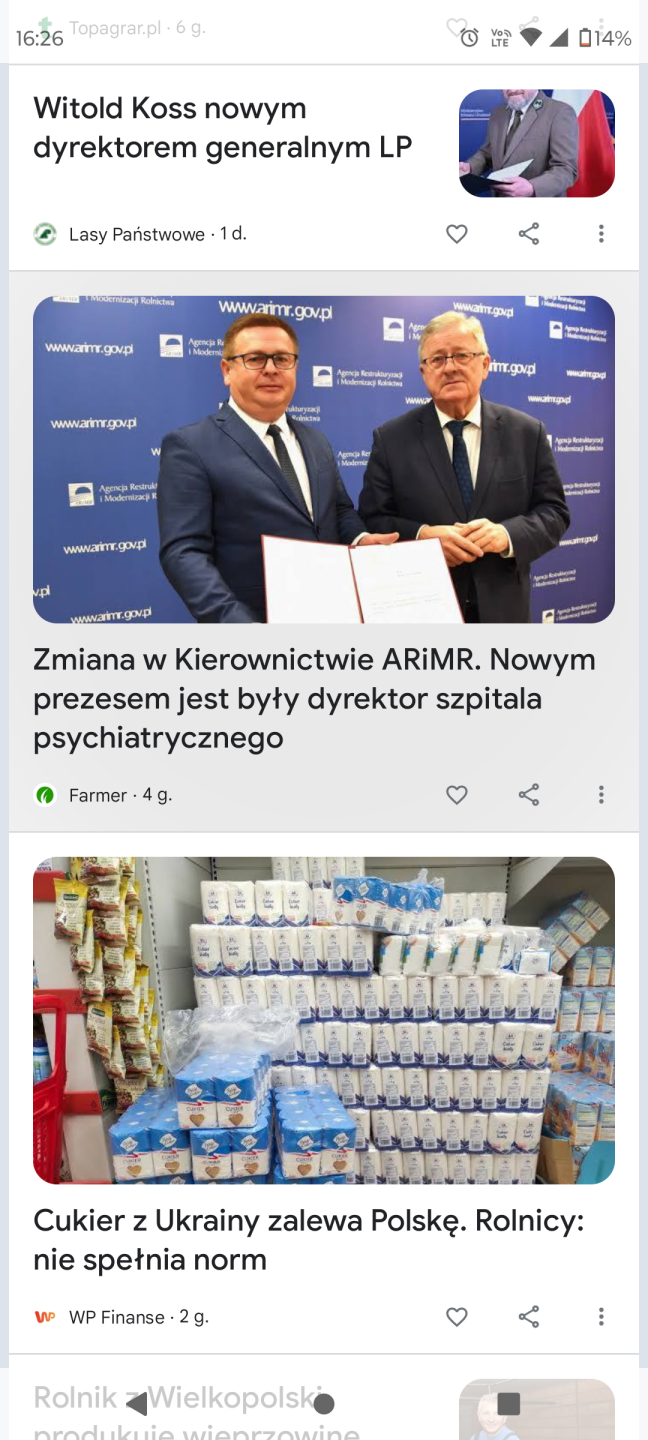
Task: Go back with the system back button
Action: click(137, 1404)
